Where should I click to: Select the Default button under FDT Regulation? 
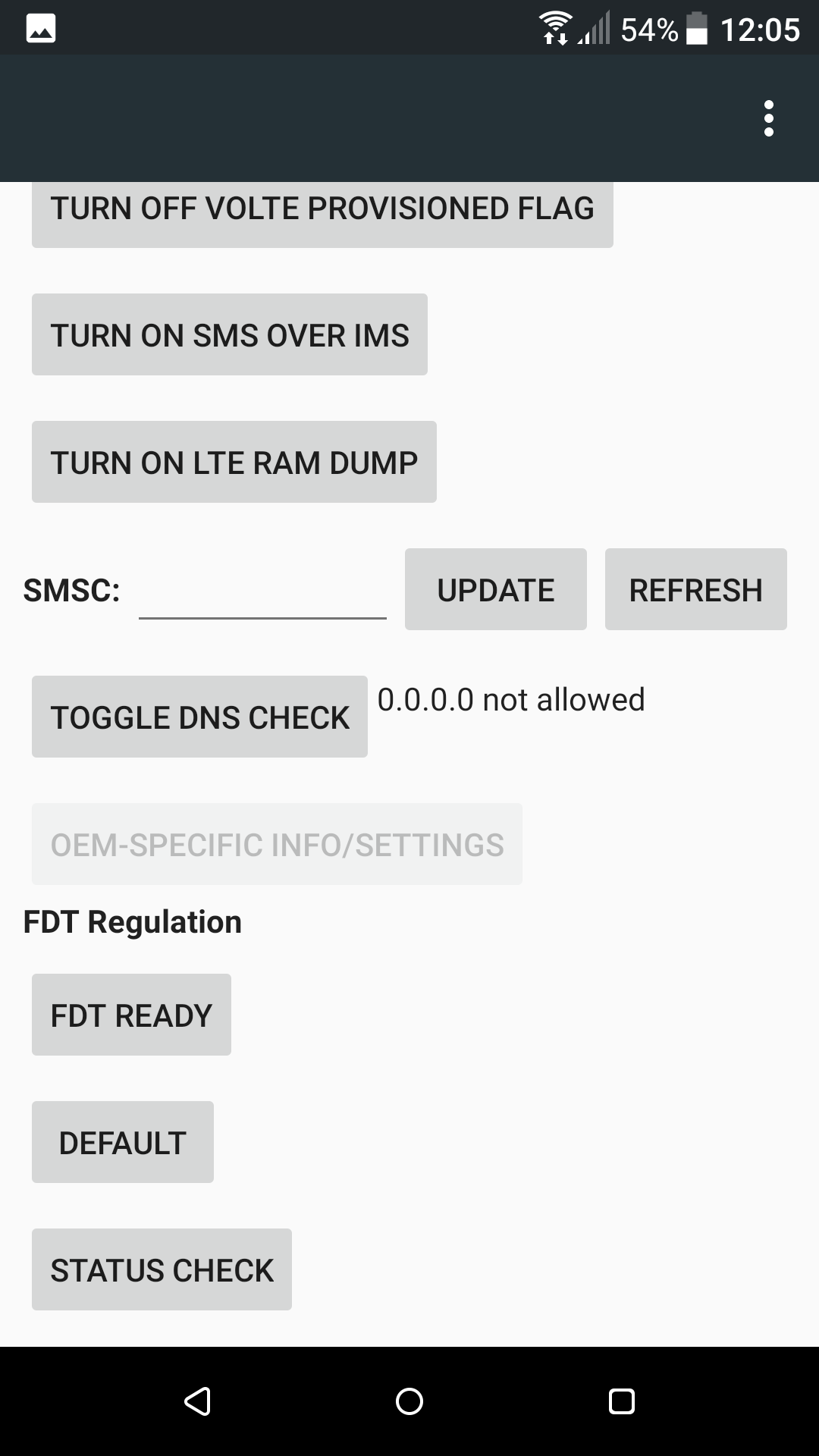pyautogui.click(x=123, y=1142)
